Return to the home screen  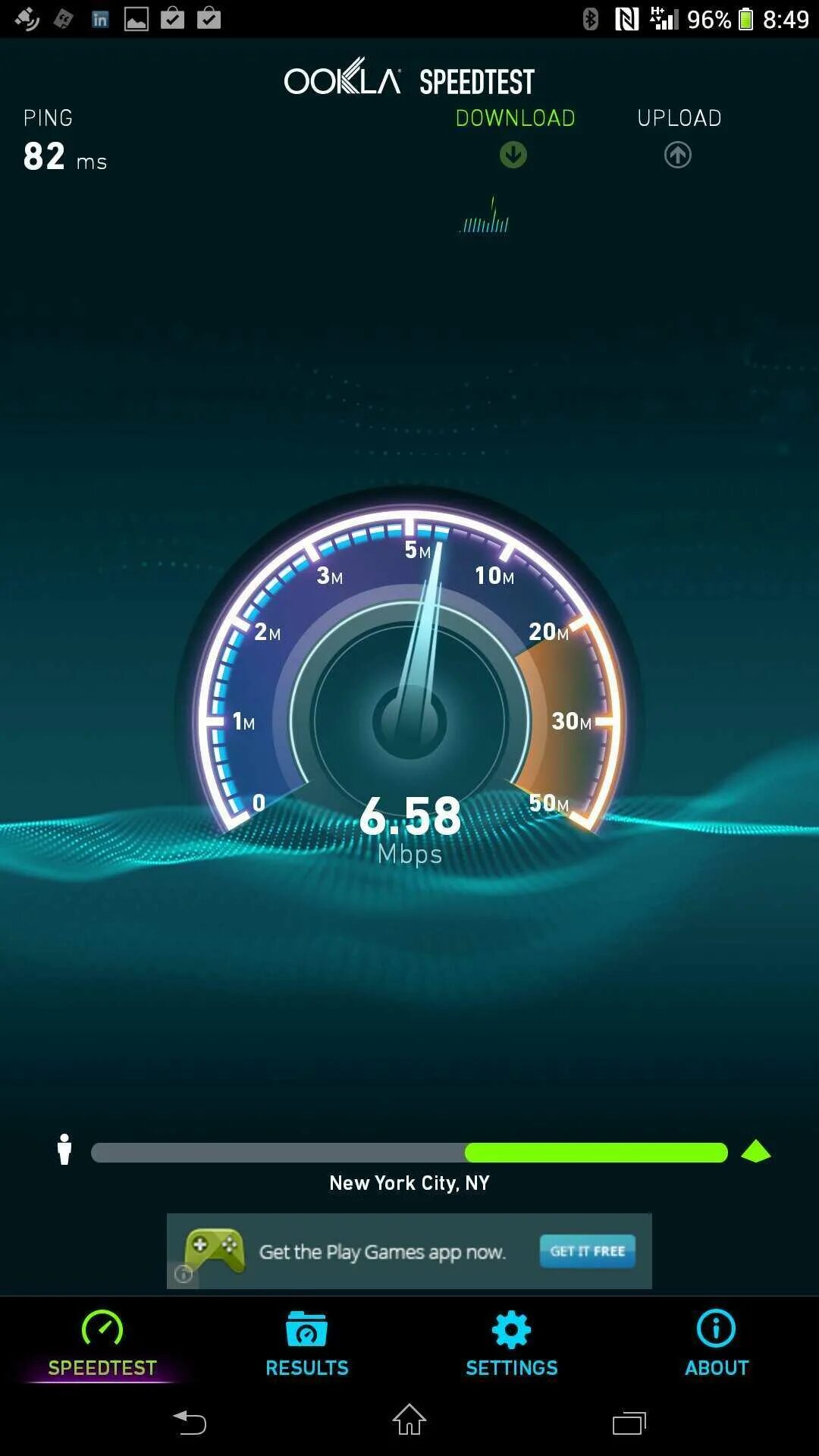(x=409, y=1420)
